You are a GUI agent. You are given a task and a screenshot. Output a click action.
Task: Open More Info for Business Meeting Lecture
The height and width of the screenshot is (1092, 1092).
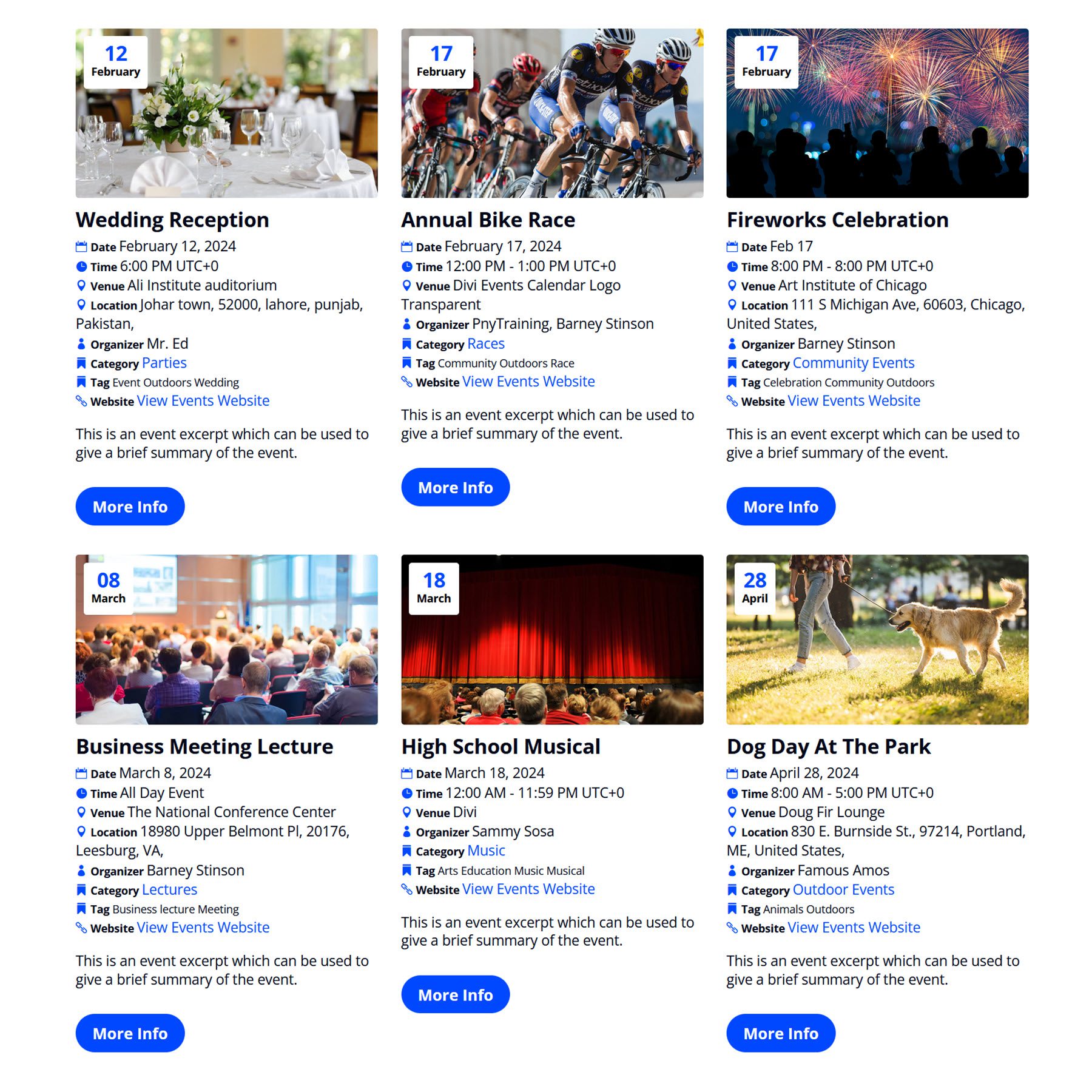(x=130, y=1033)
